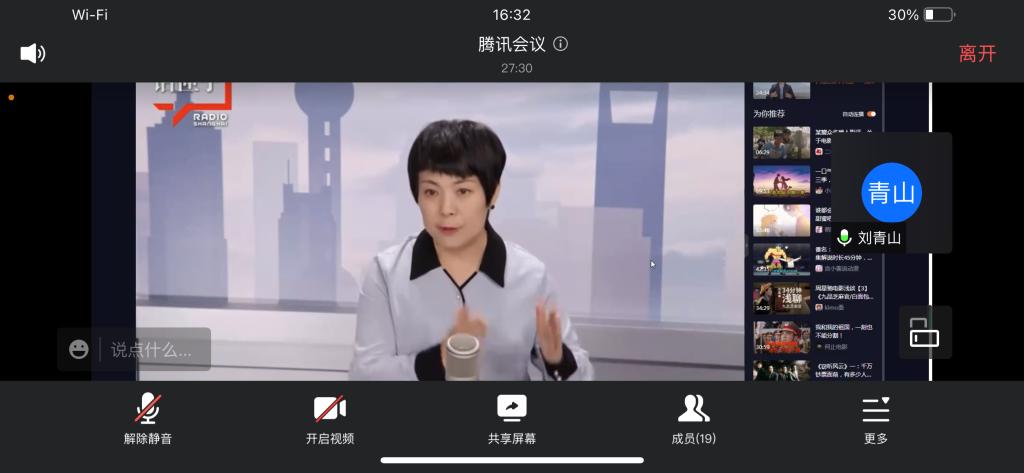
Task: Open the 更多 menu
Action: pos(875,419)
